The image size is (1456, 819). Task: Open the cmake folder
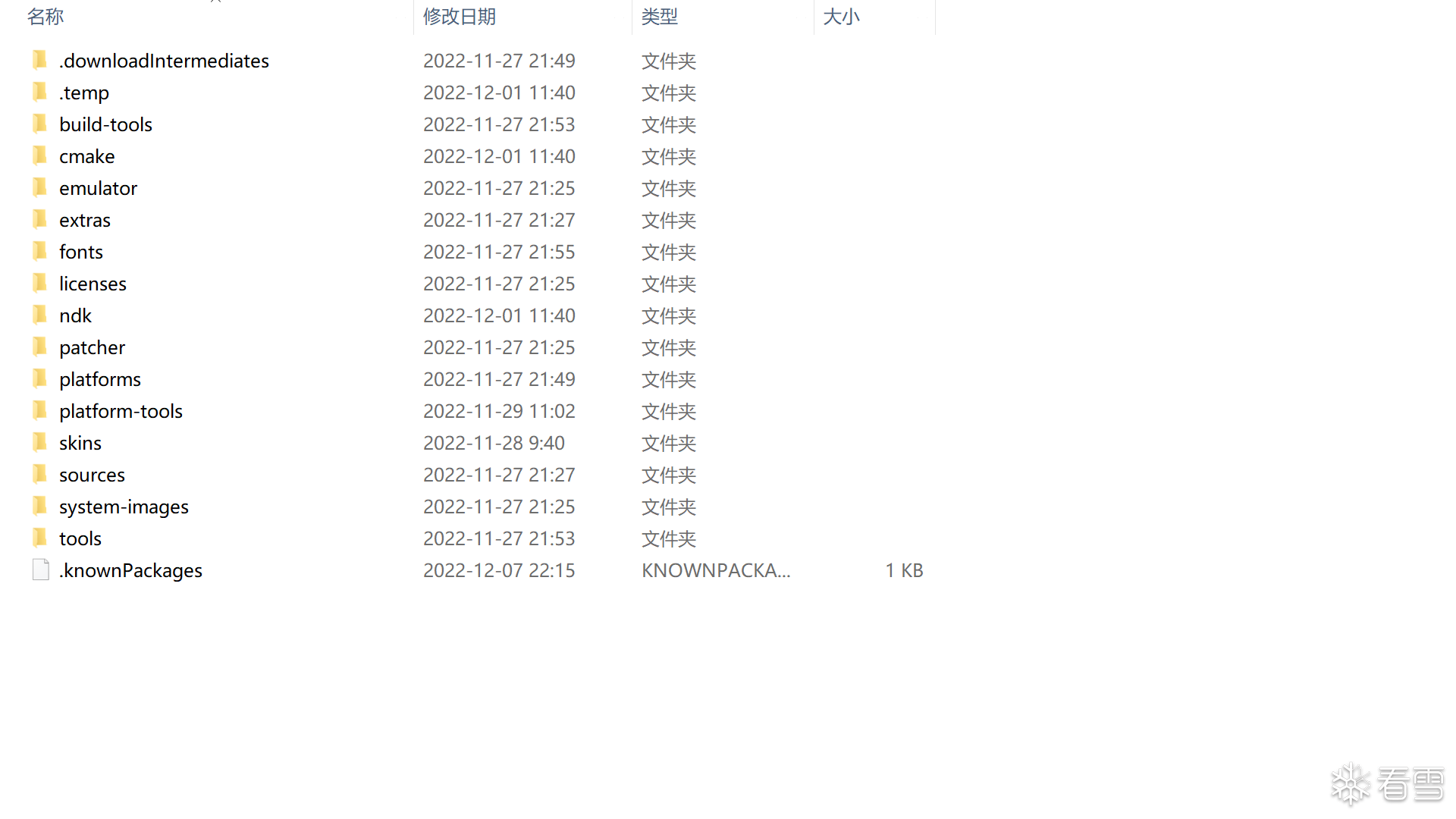point(87,156)
